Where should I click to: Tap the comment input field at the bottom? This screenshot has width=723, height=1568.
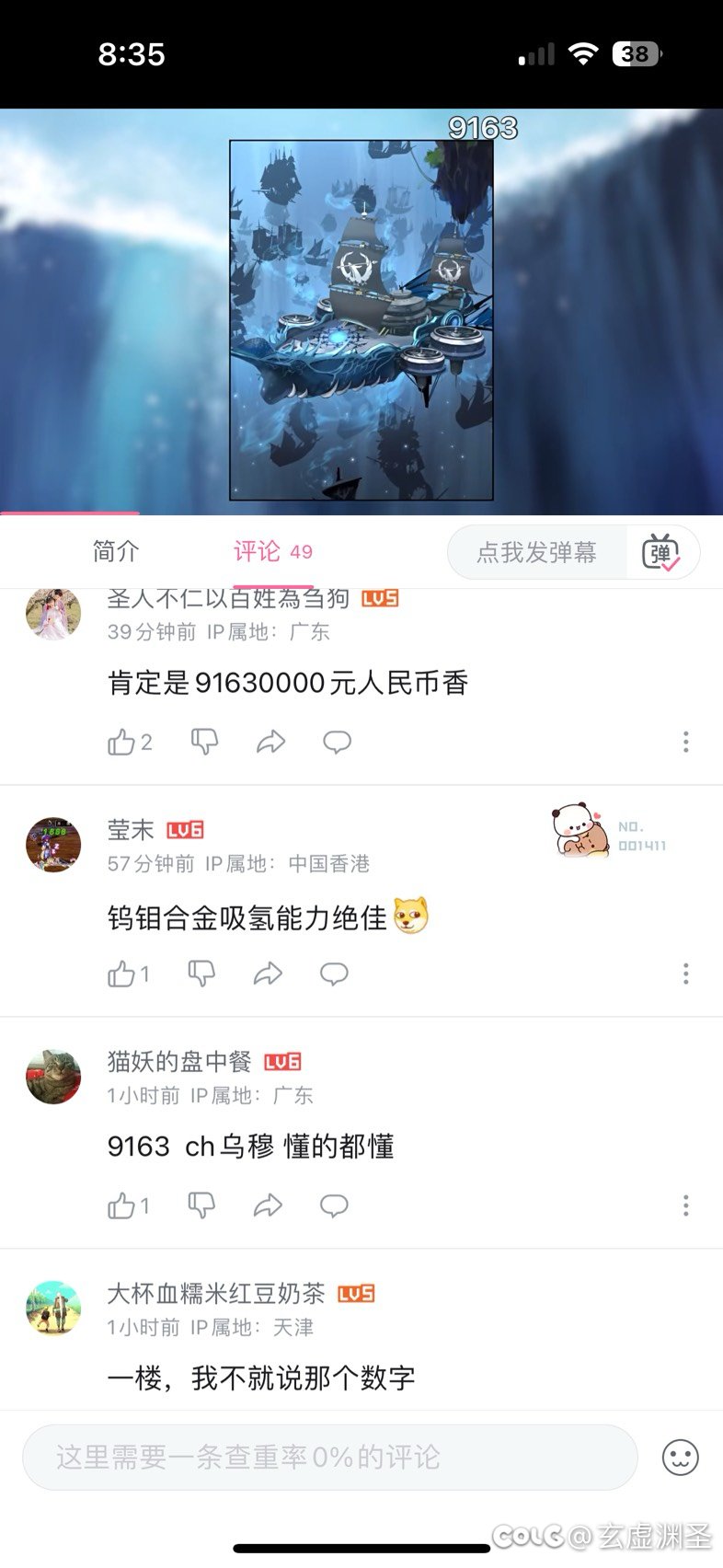331,1457
